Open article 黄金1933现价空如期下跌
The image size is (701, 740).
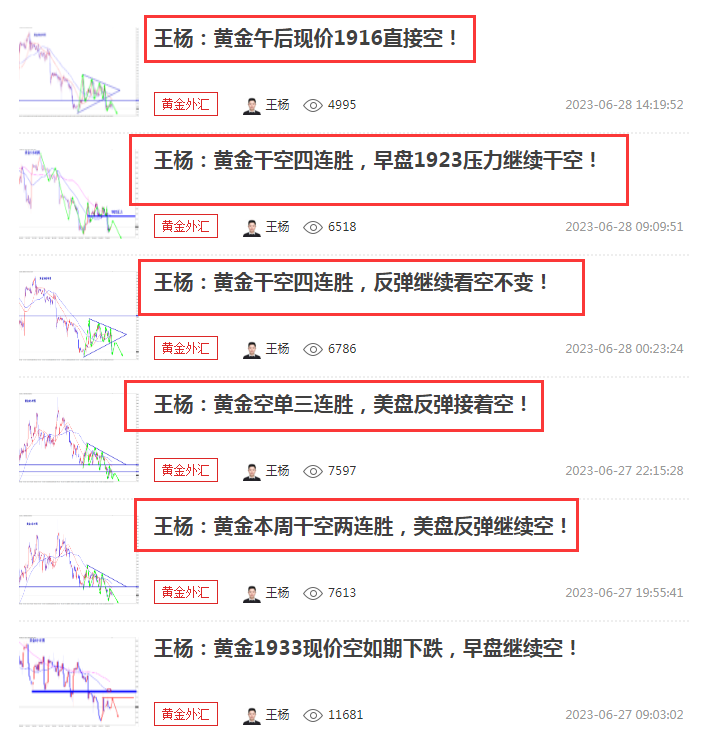tap(366, 648)
